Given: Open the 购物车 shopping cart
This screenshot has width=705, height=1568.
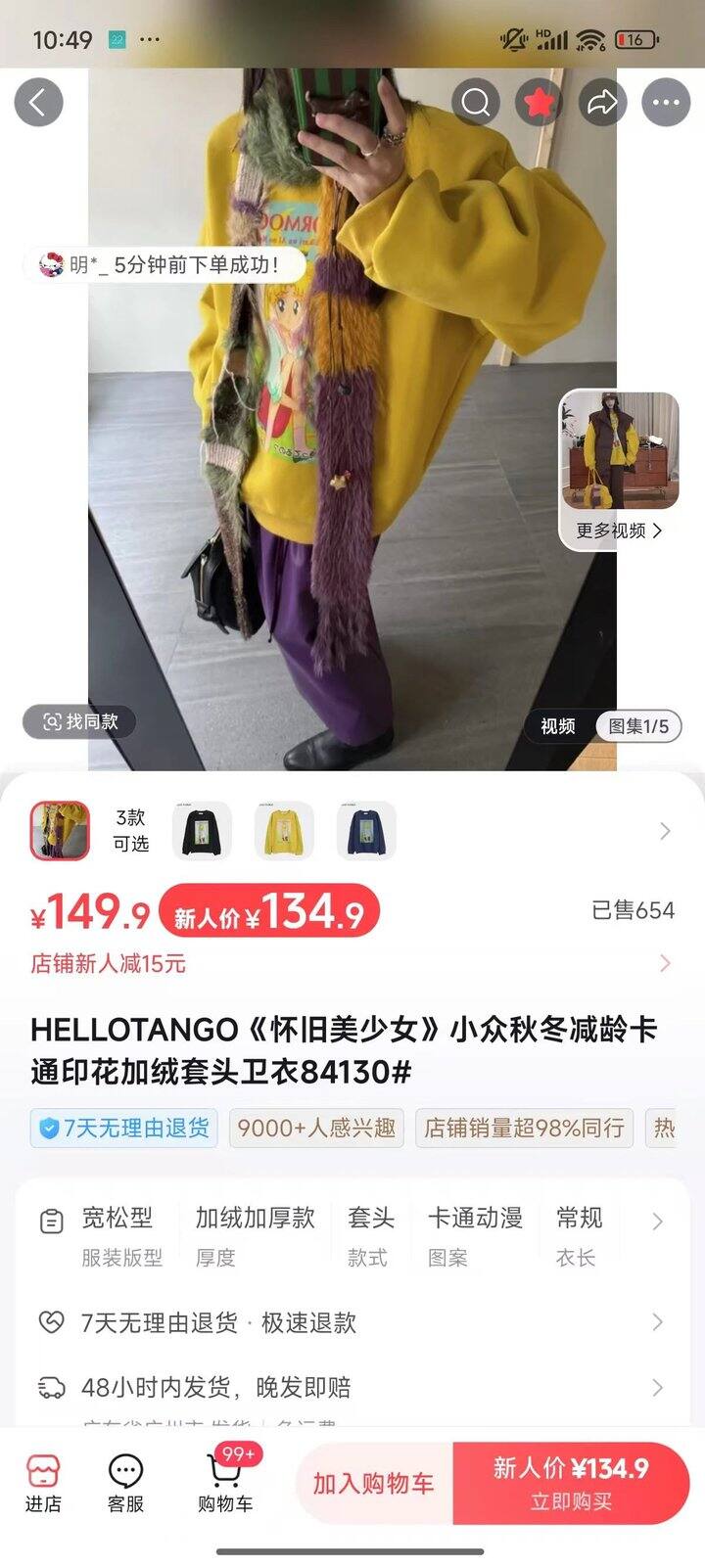Looking at the screenshot, I should (x=225, y=1483).
